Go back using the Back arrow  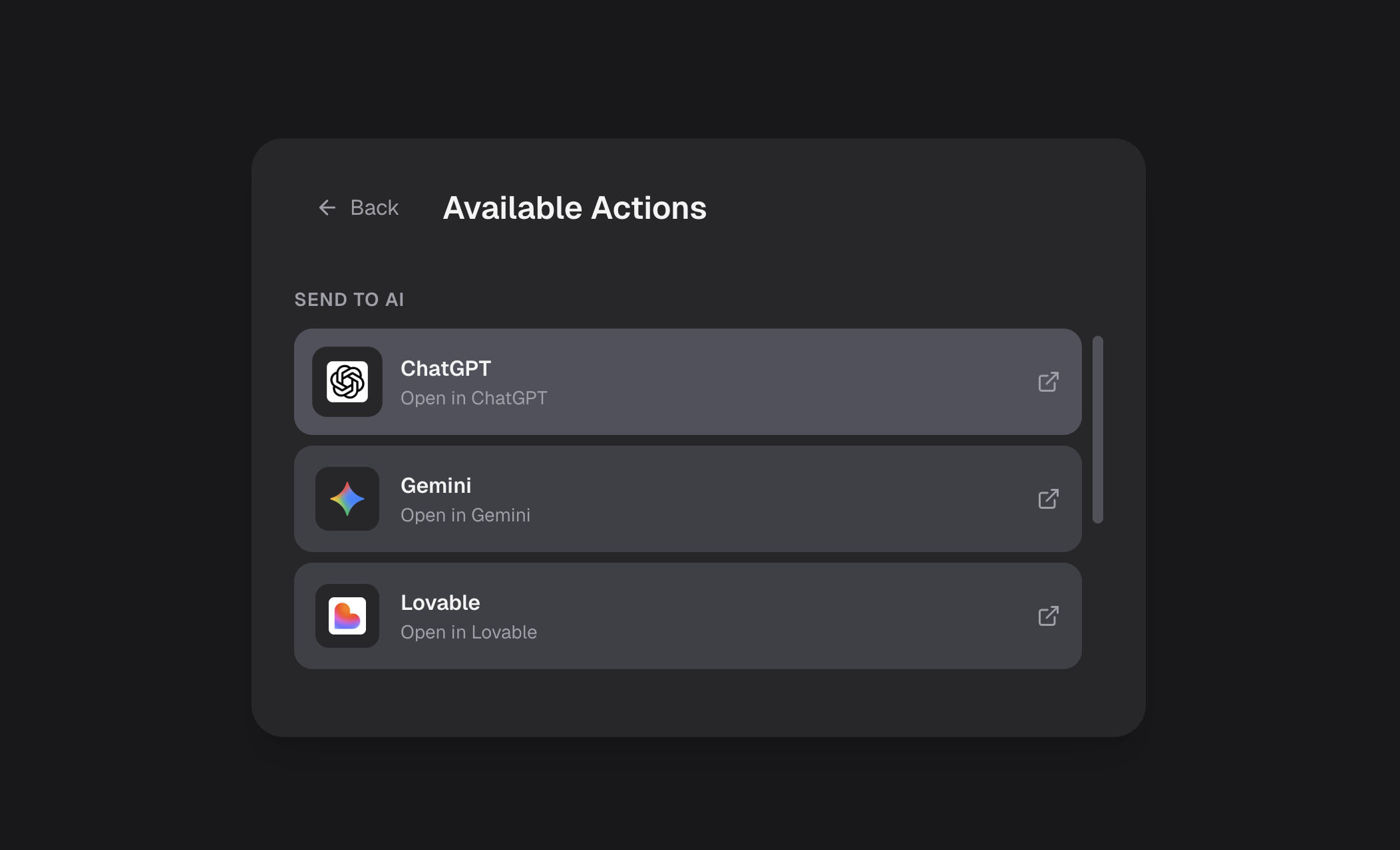pos(358,208)
